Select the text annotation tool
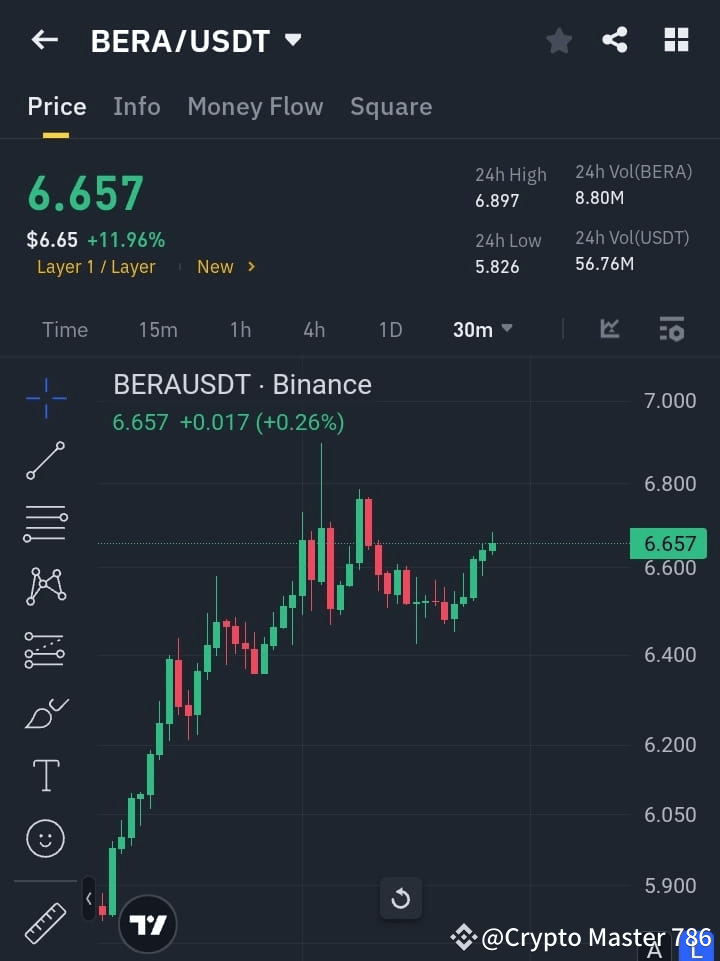 coord(45,775)
